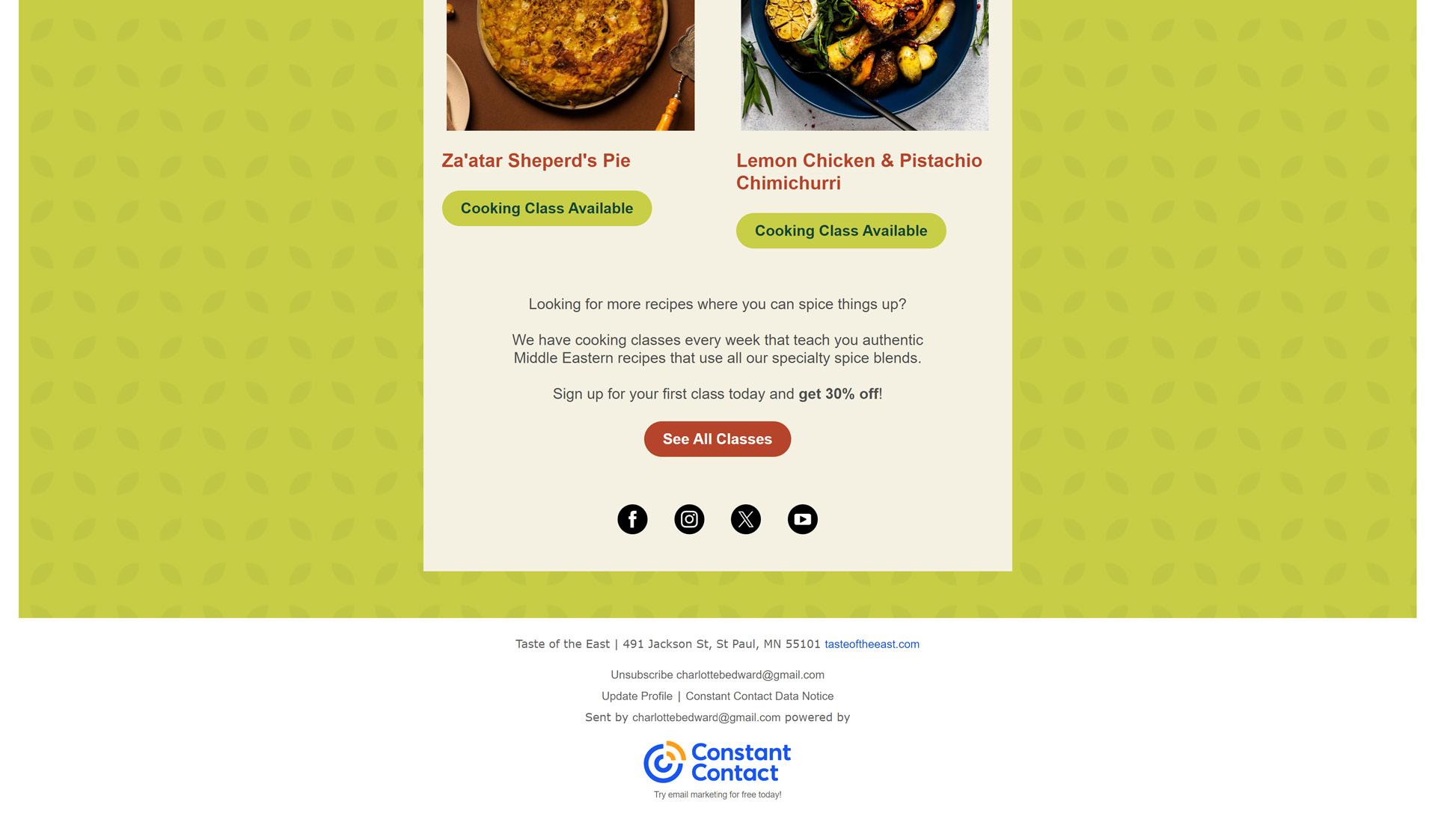Visit the tasteoftheeast.com link

pyautogui.click(x=872, y=644)
